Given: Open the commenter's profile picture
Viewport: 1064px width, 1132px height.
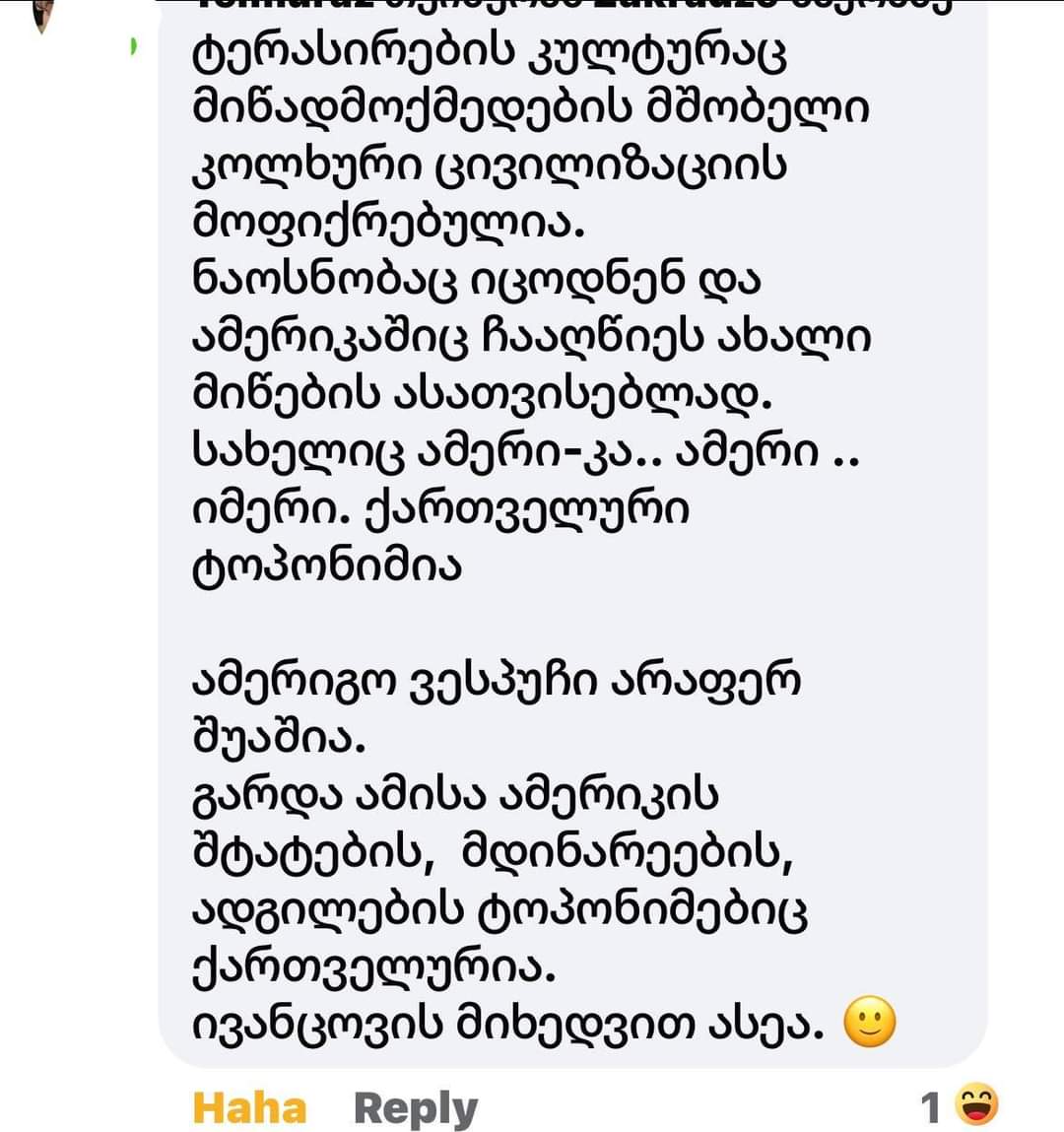Looking at the screenshot, I should (x=41, y=14).
